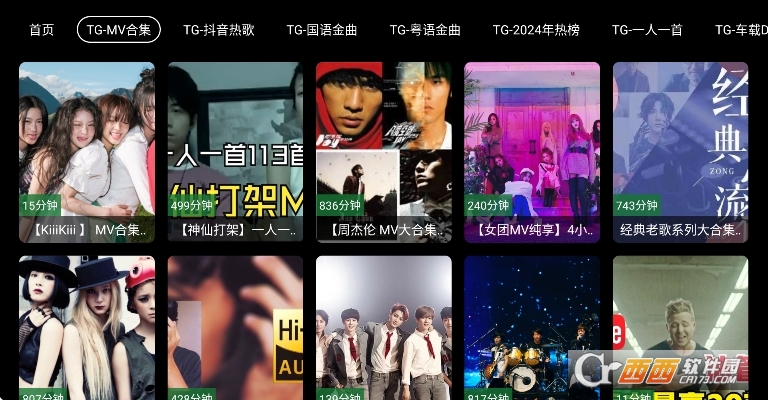This screenshot has width=768, height=400.
Task: Open the TG-粤语金曲 tab
Action: coord(425,30)
